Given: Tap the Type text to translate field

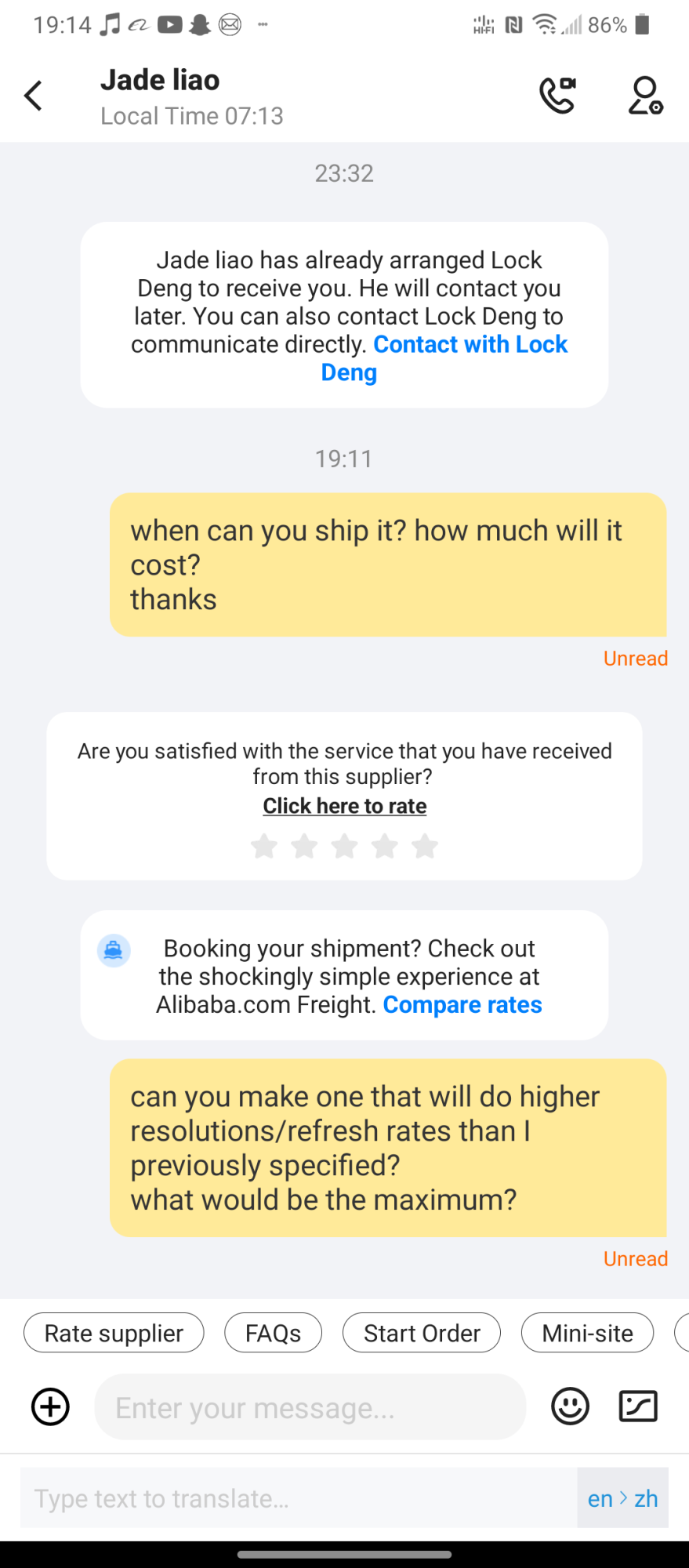Looking at the screenshot, I should (x=298, y=1498).
